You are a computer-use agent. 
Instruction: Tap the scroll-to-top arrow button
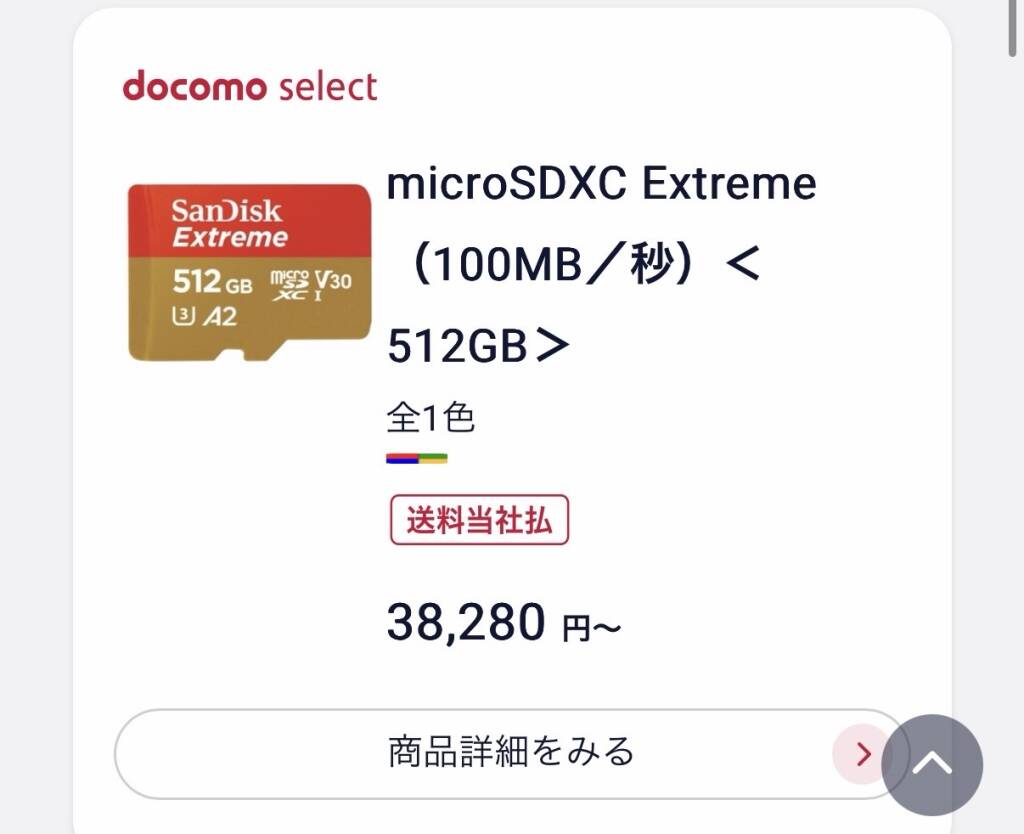click(932, 765)
